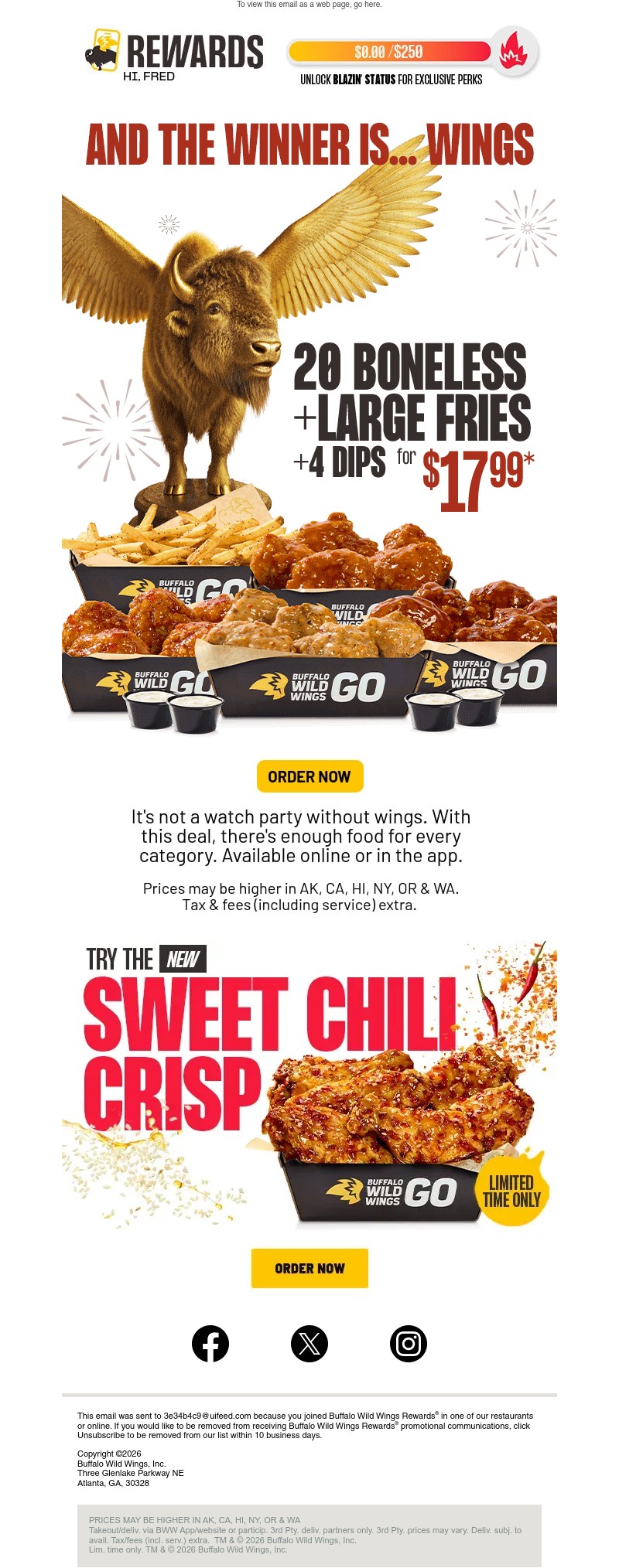Screen dimensions: 619x1568
Task: Click ORDER NOW for Sweet Chili Crisp
Action: coord(309,1267)
